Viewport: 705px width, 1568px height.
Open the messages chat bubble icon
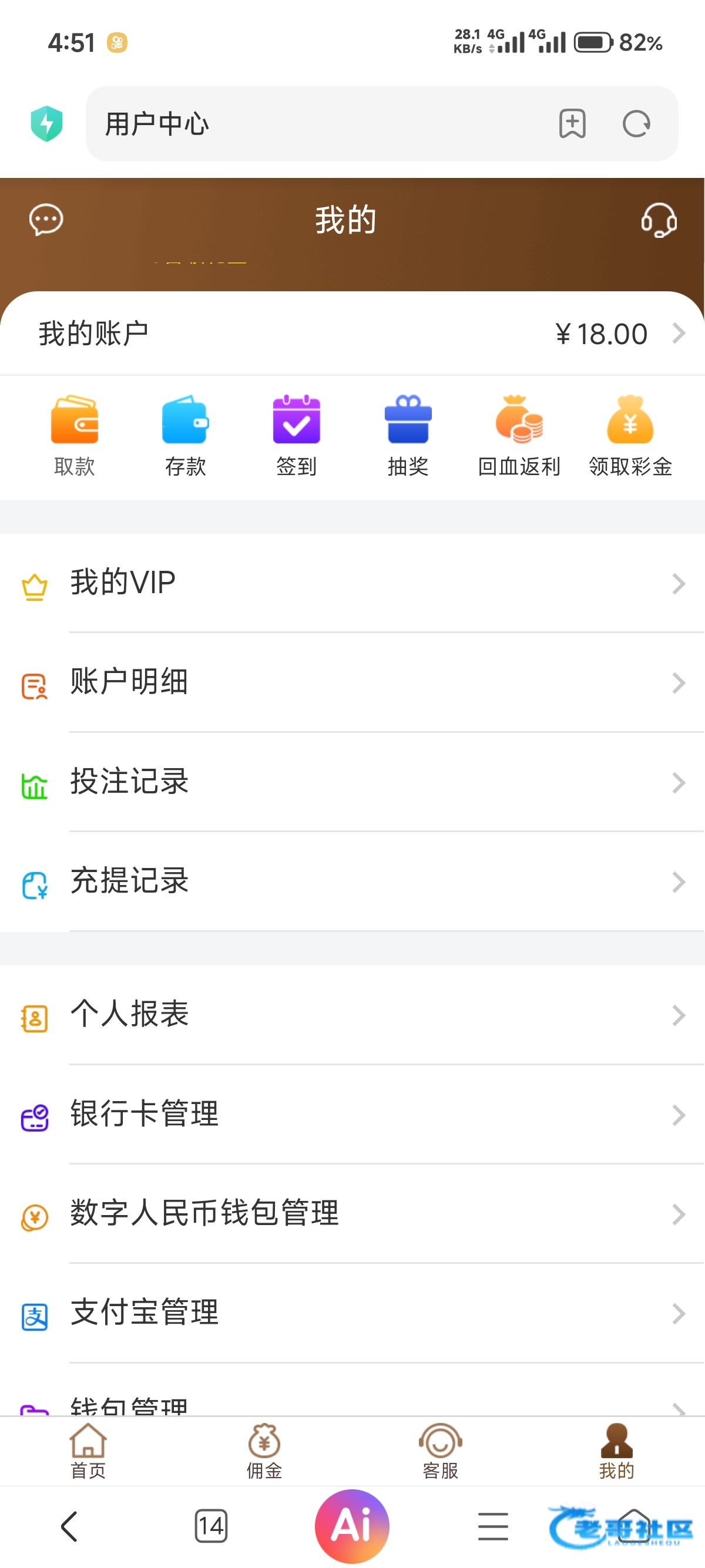(46, 219)
